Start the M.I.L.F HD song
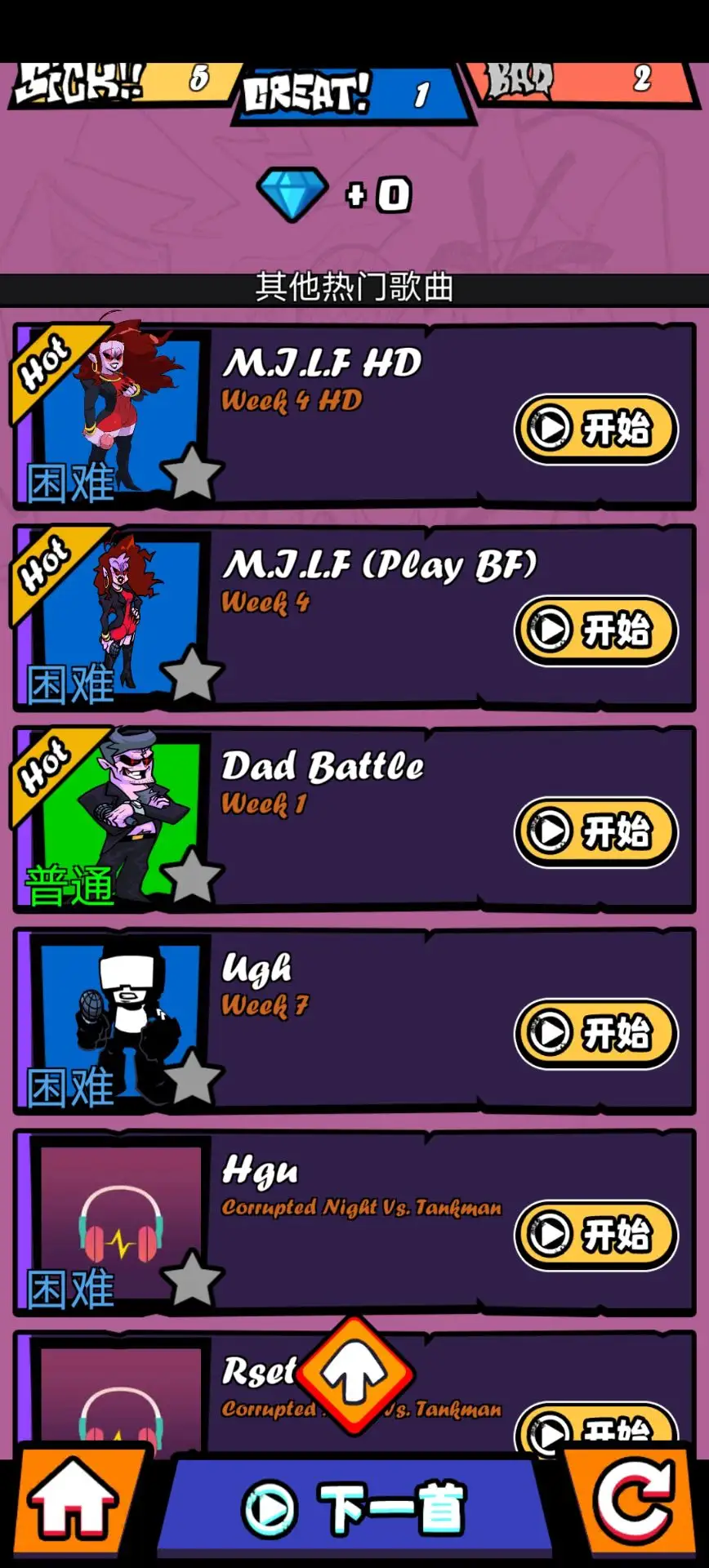Screen dimensions: 709x1568 tap(595, 428)
